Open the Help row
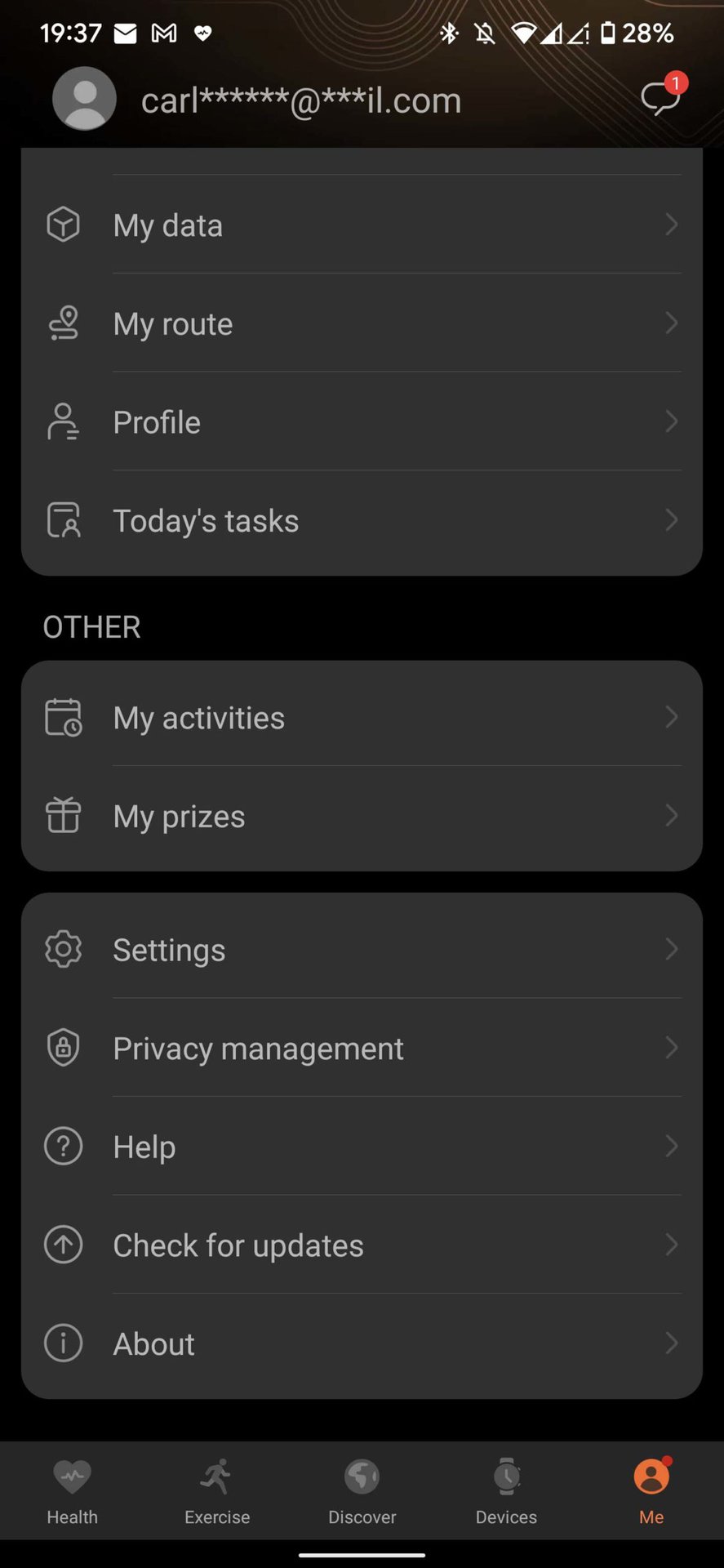This screenshot has width=724, height=1568. (362, 1147)
